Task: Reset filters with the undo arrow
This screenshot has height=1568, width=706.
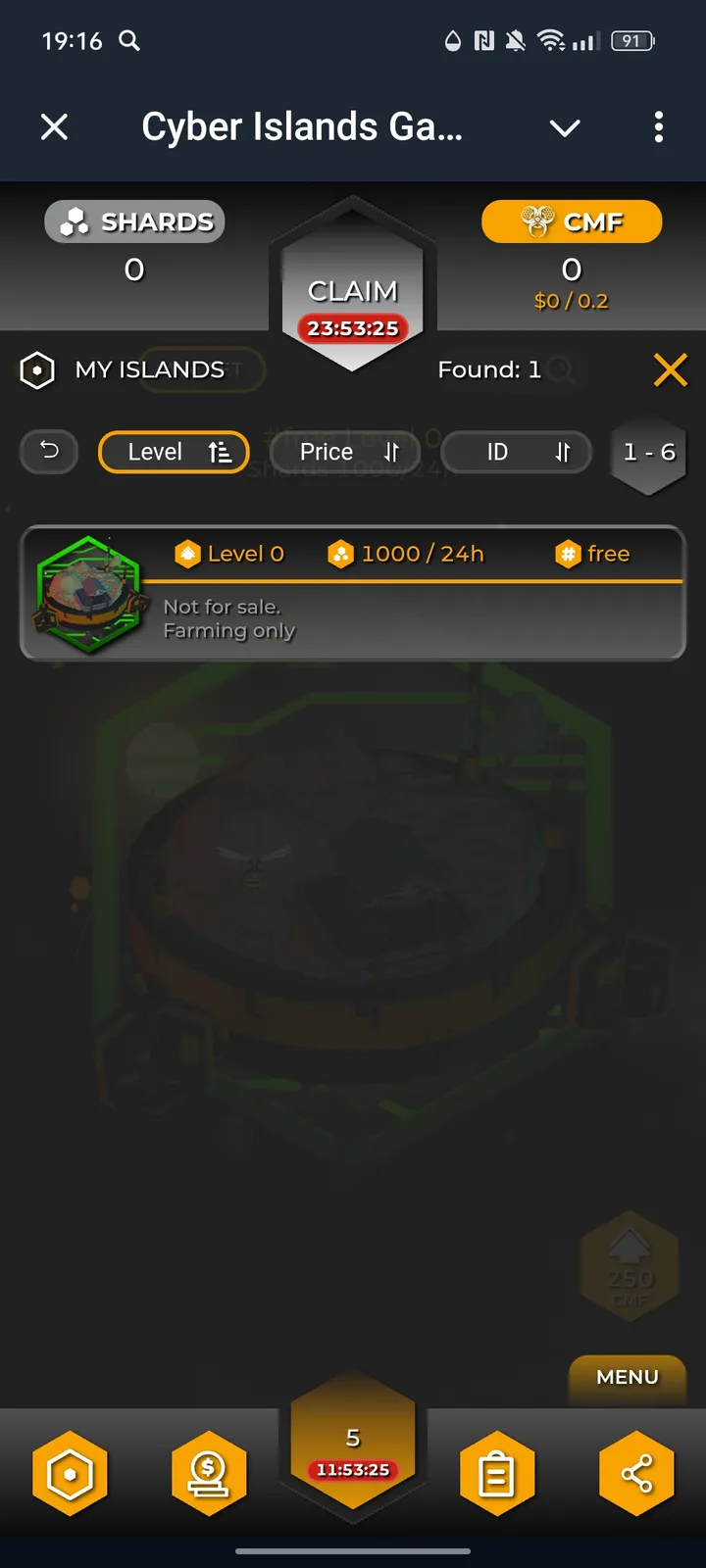Action: click(x=49, y=452)
